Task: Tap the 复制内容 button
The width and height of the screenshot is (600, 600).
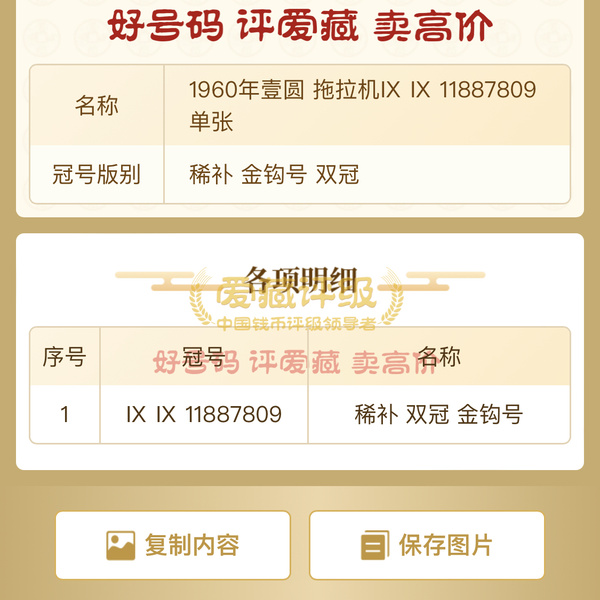Action: [x=173, y=545]
